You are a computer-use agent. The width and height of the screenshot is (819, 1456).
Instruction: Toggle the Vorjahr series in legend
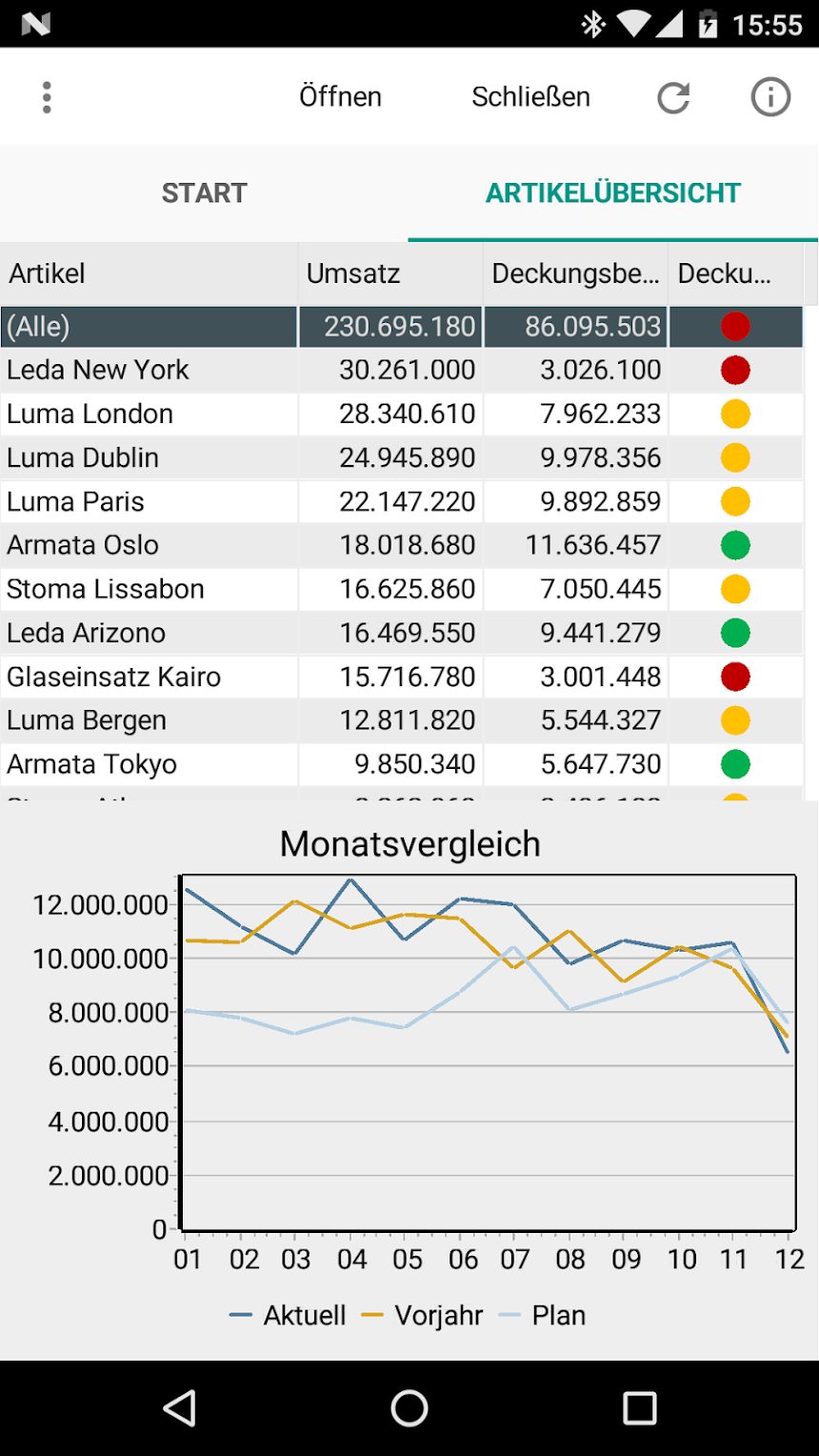pyautogui.click(x=423, y=1315)
